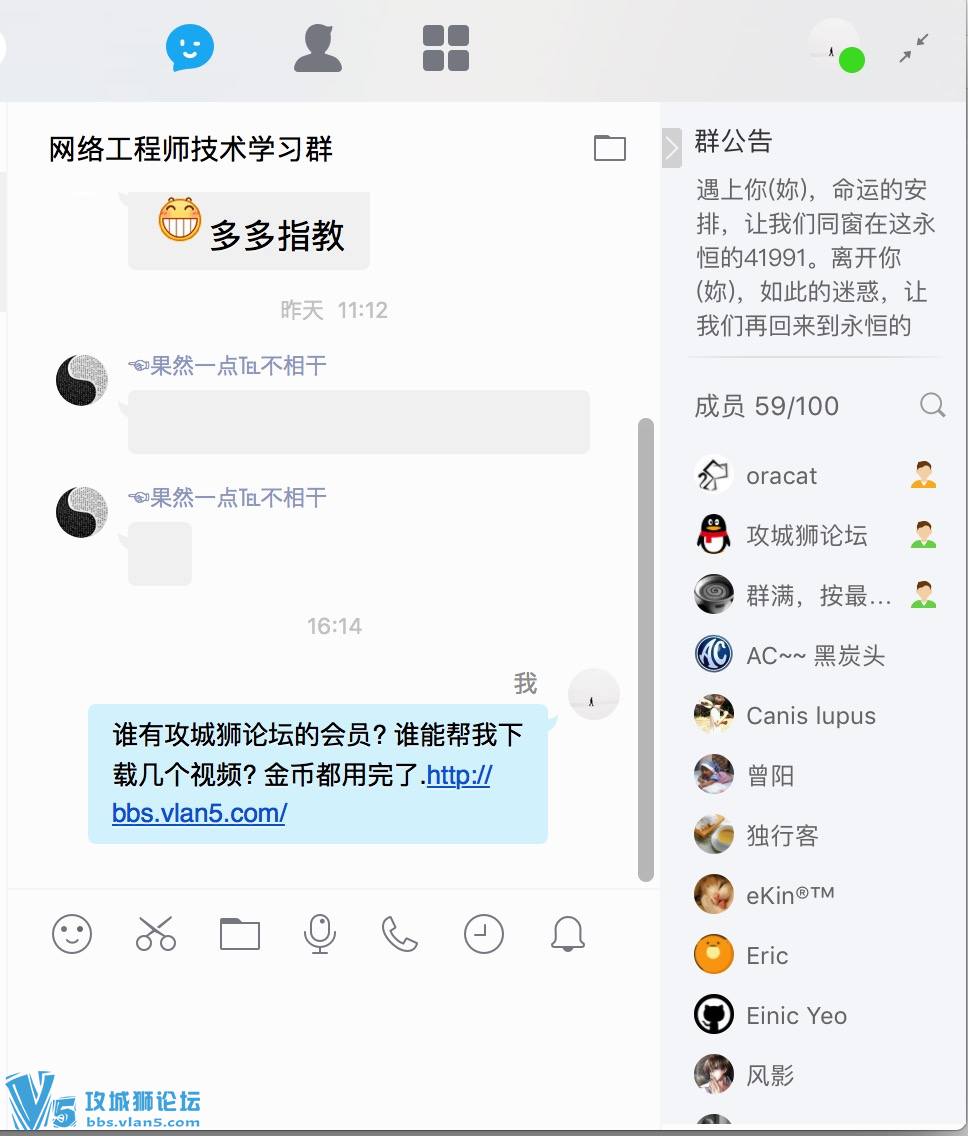This screenshot has height=1136, width=968.
Task: Record a voice message
Action: tap(320, 934)
